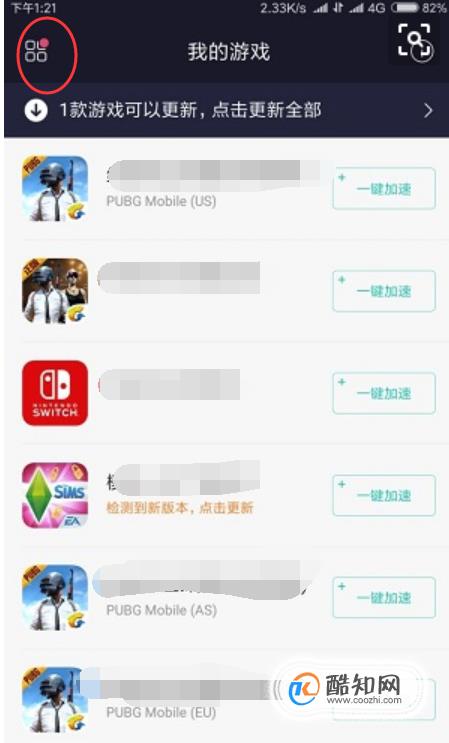Screen dimensions: 449x743
Task: Open the grid menu icon with red dot
Action: tap(36, 50)
